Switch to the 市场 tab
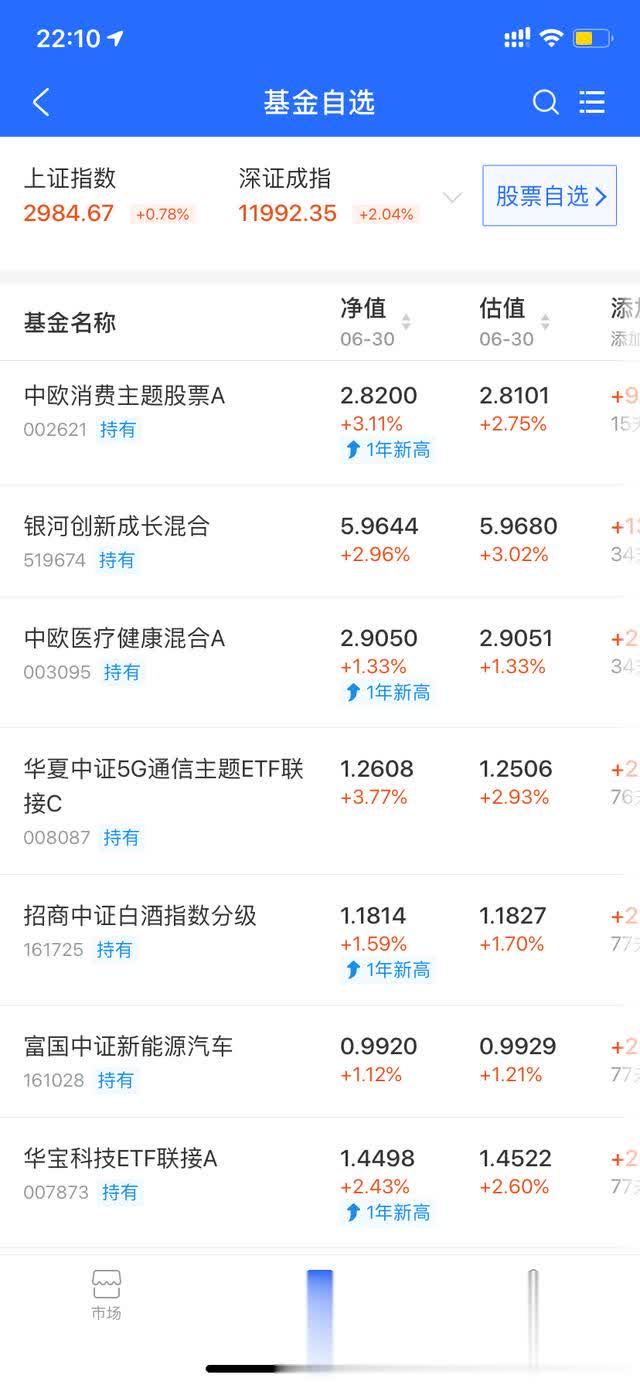This screenshot has height=1385, width=640. 106,1295
